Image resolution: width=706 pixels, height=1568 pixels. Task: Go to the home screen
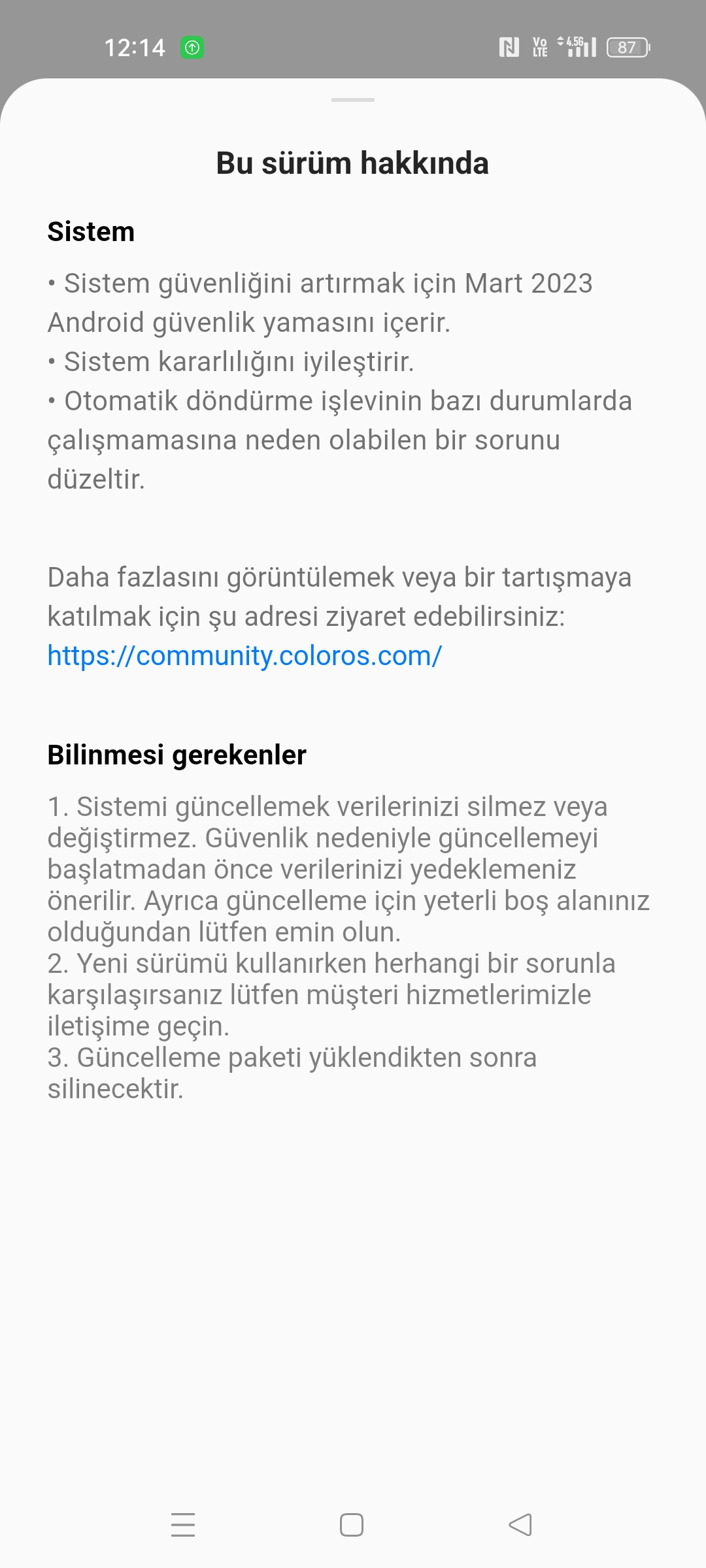click(352, 1525)
